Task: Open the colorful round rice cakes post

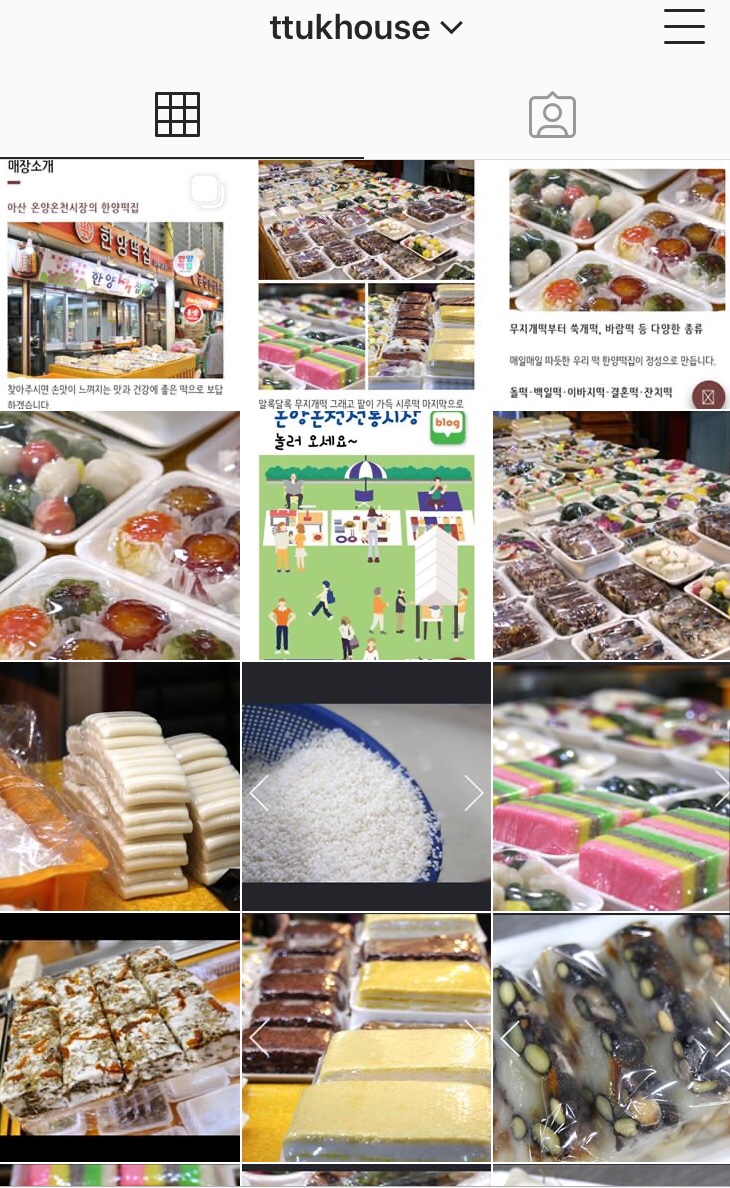Action: (x=118, y=536)
